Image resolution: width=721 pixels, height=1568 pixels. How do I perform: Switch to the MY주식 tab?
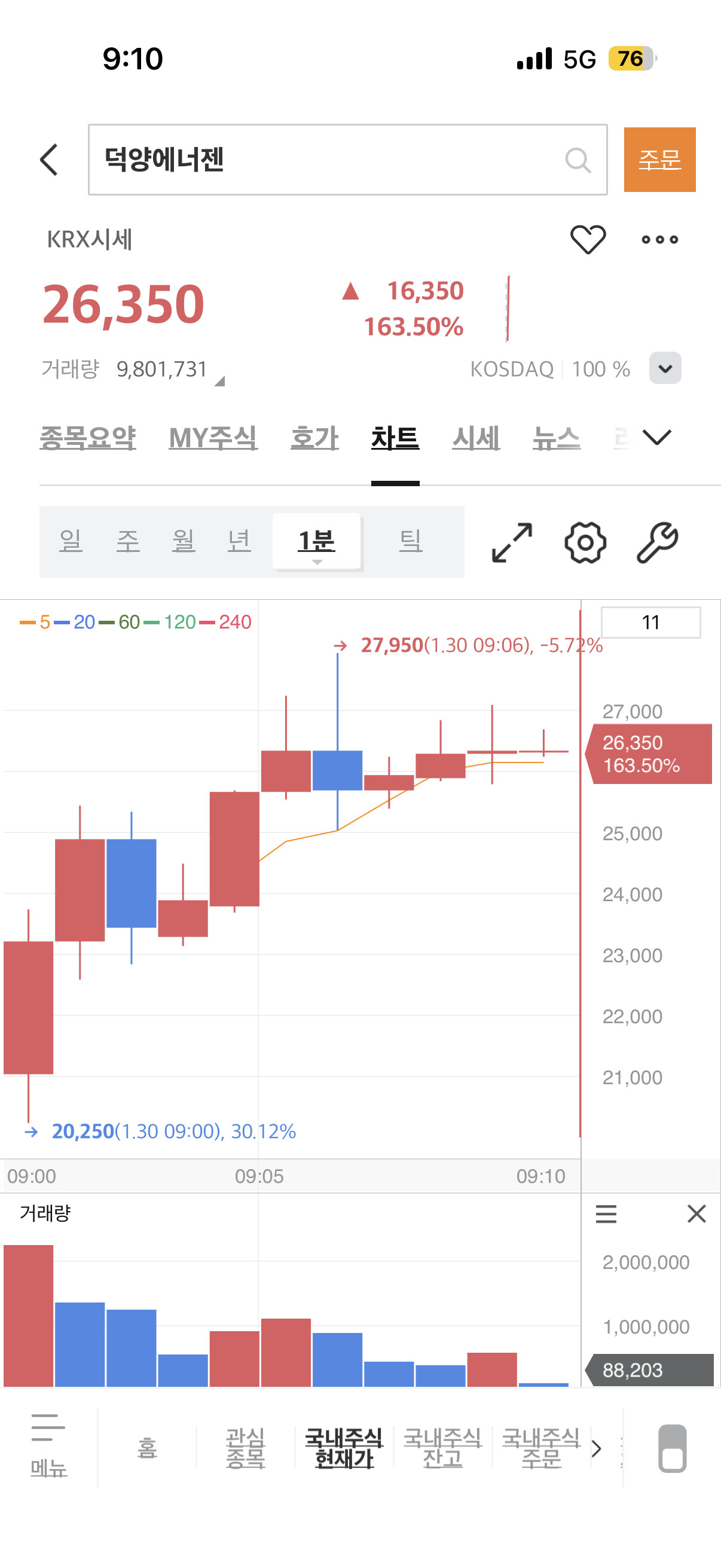pos(213,438)
